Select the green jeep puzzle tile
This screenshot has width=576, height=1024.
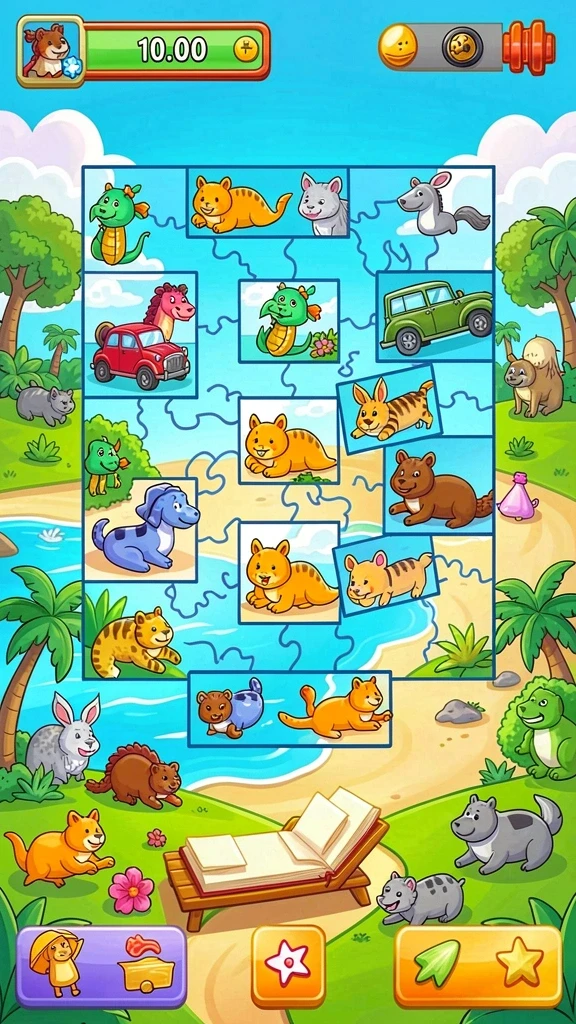435,317
